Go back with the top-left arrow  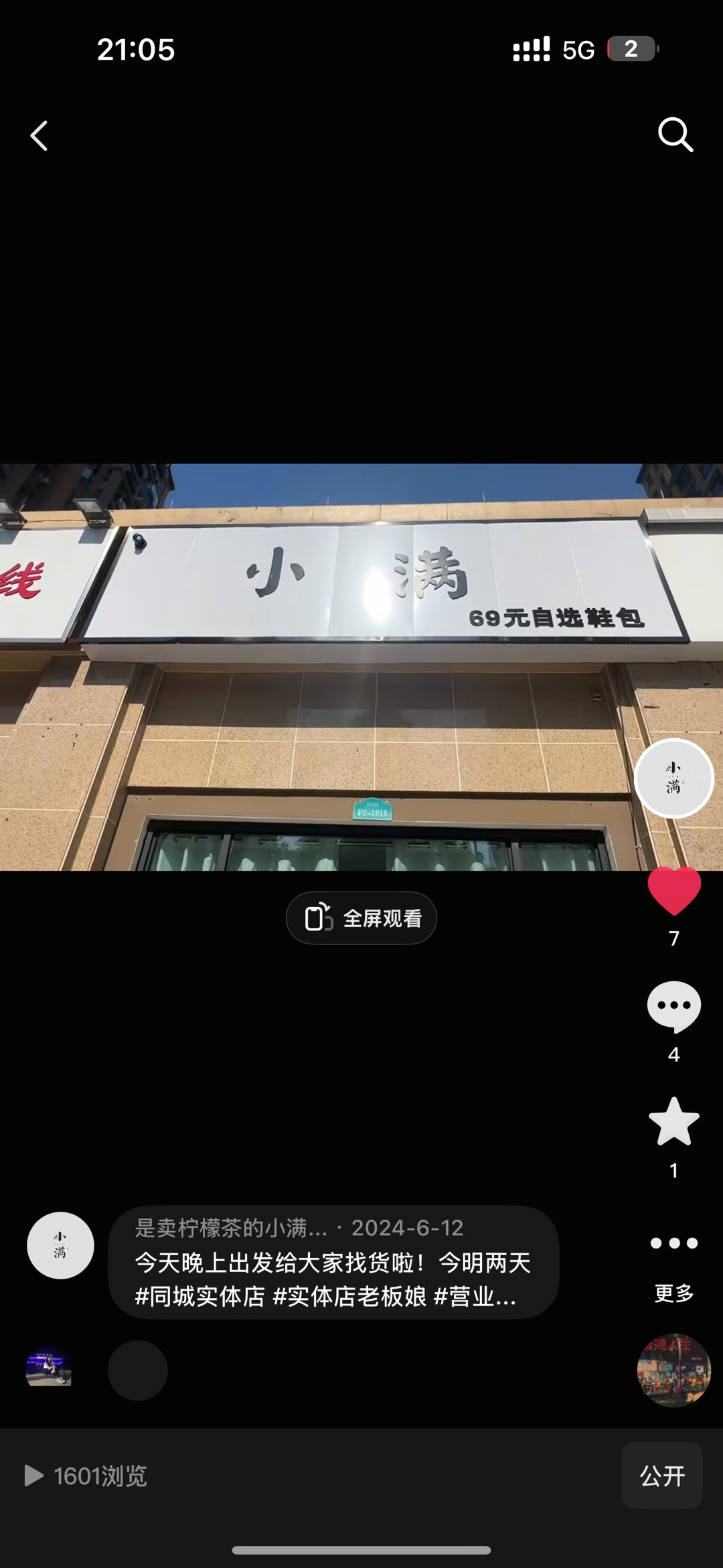pos(39,136)
